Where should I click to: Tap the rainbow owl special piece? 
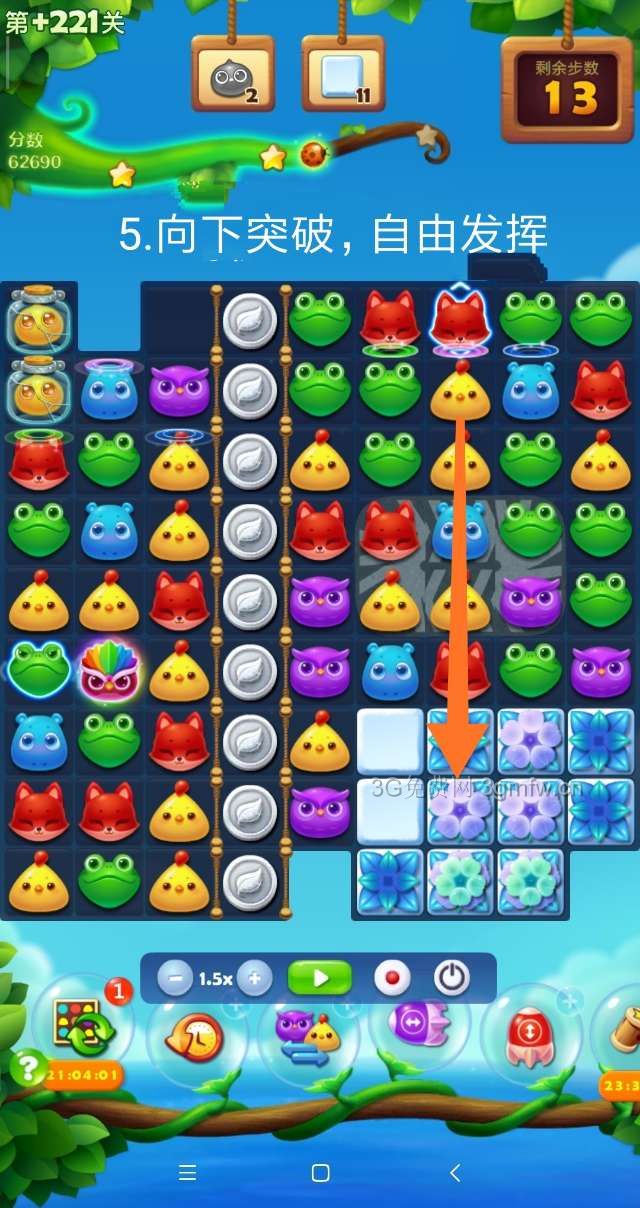tap(107, 672)
